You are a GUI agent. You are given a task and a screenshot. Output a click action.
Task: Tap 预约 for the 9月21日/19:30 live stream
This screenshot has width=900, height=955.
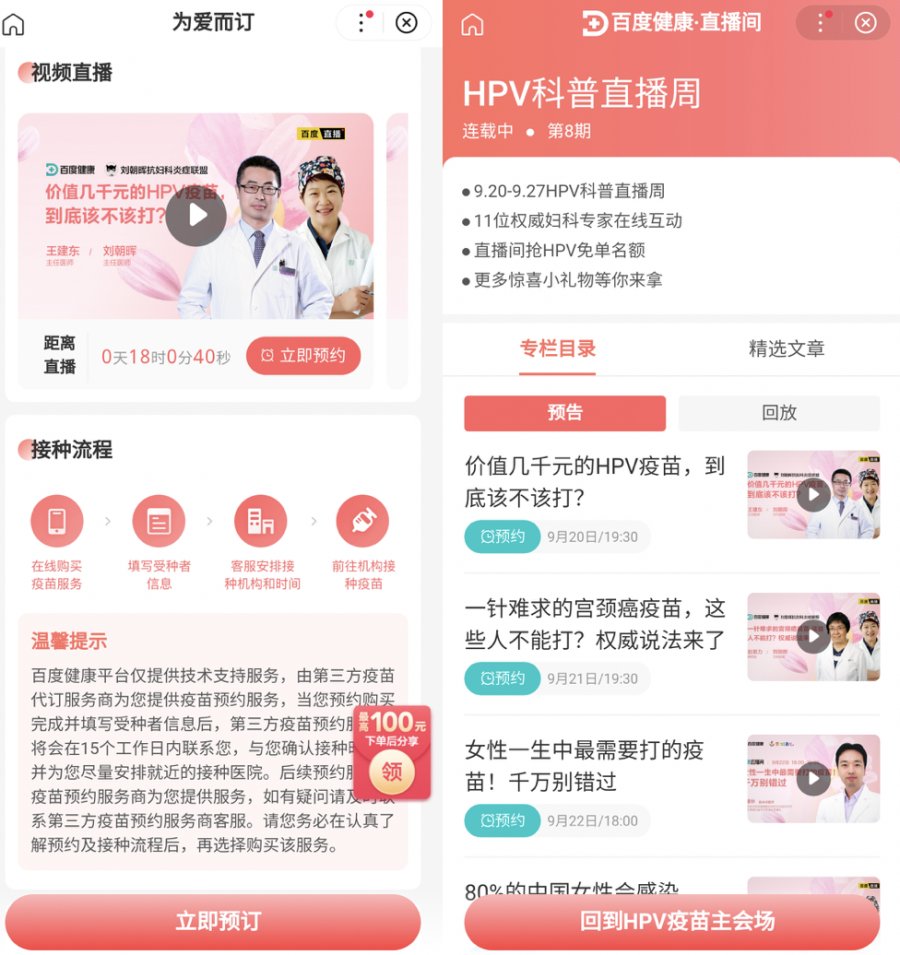(503, 679)
